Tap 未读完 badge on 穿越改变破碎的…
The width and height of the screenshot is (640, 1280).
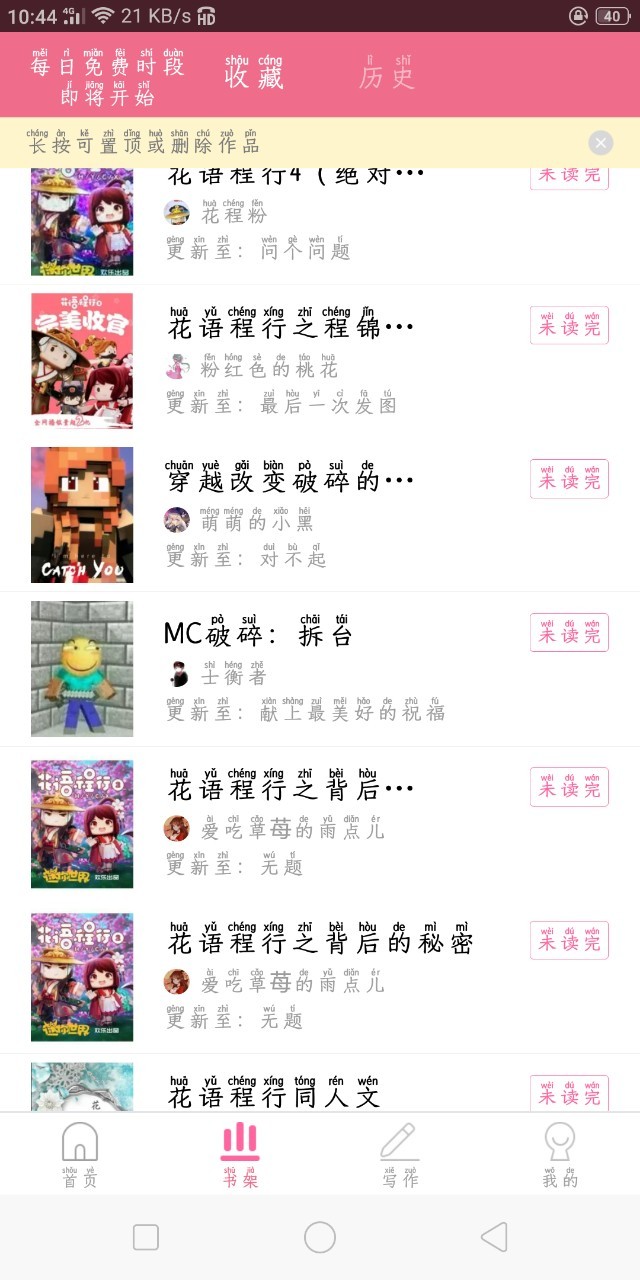point(569,479)
